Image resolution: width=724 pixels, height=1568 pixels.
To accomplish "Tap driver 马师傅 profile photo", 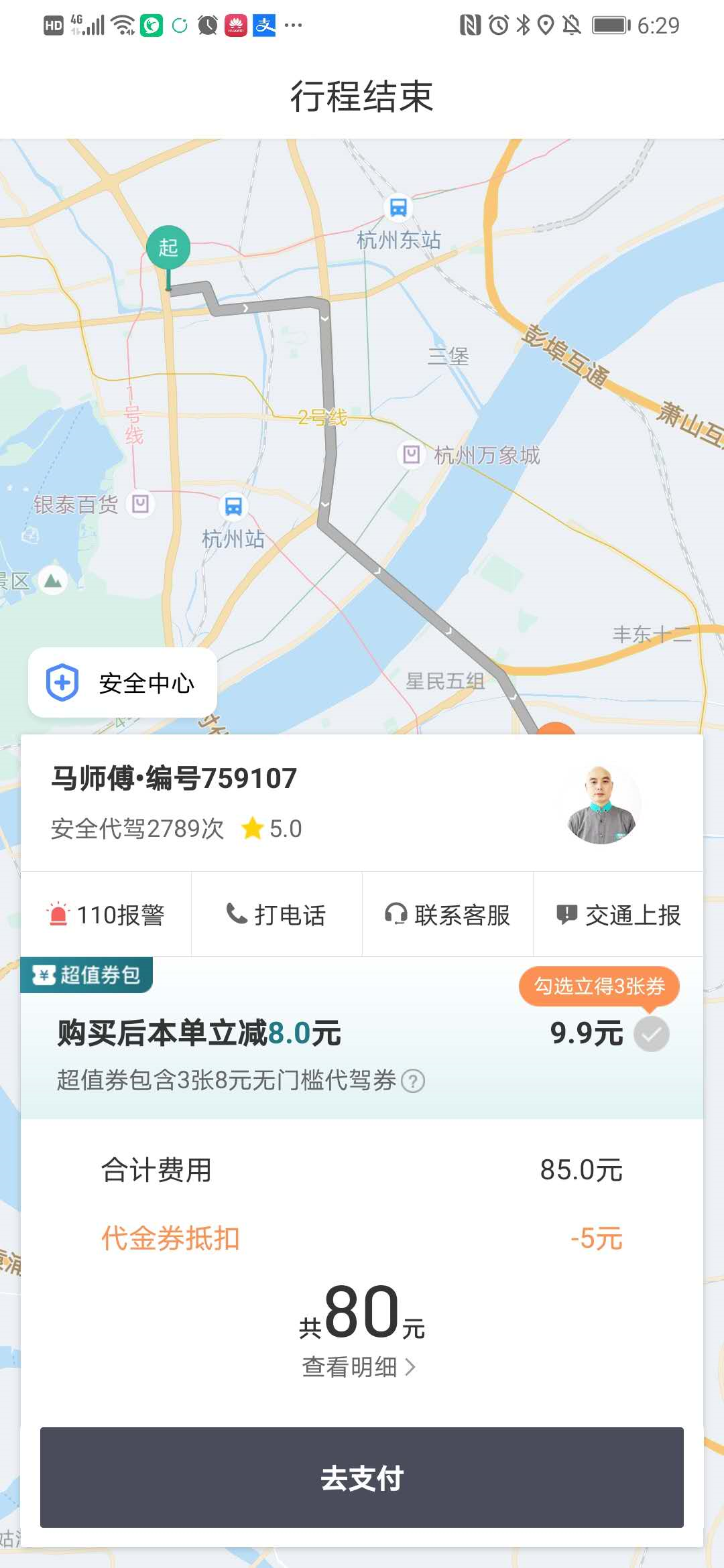I will [x=601, y=804].
